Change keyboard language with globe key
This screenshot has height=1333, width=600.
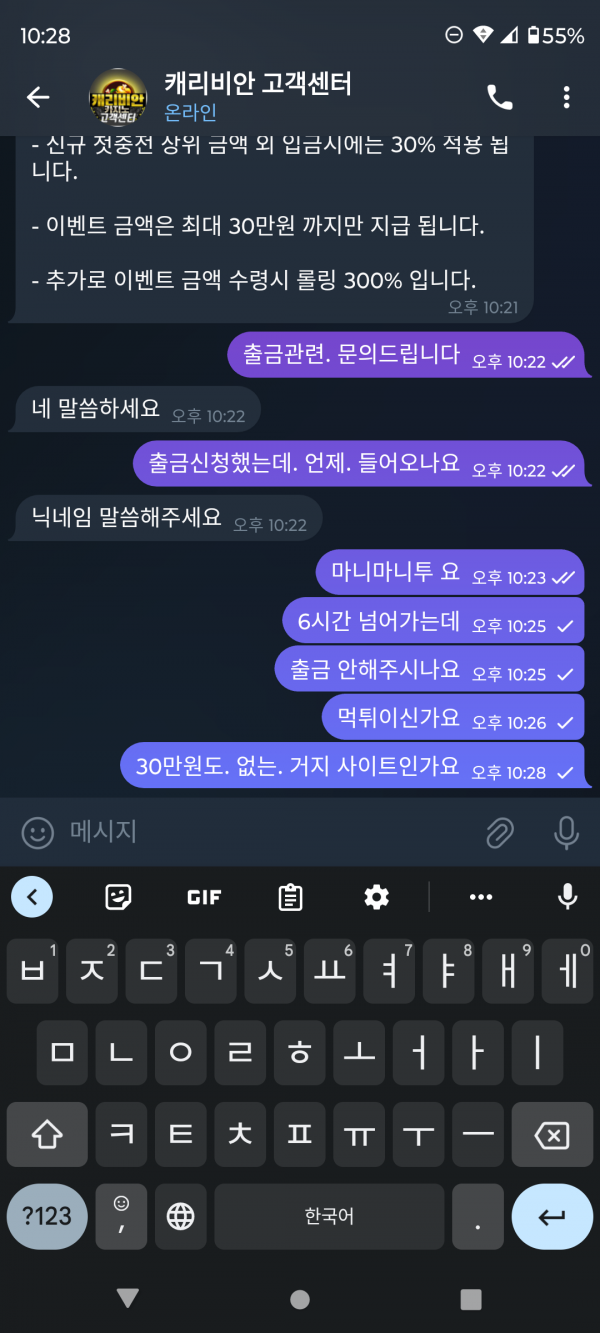180,1216
